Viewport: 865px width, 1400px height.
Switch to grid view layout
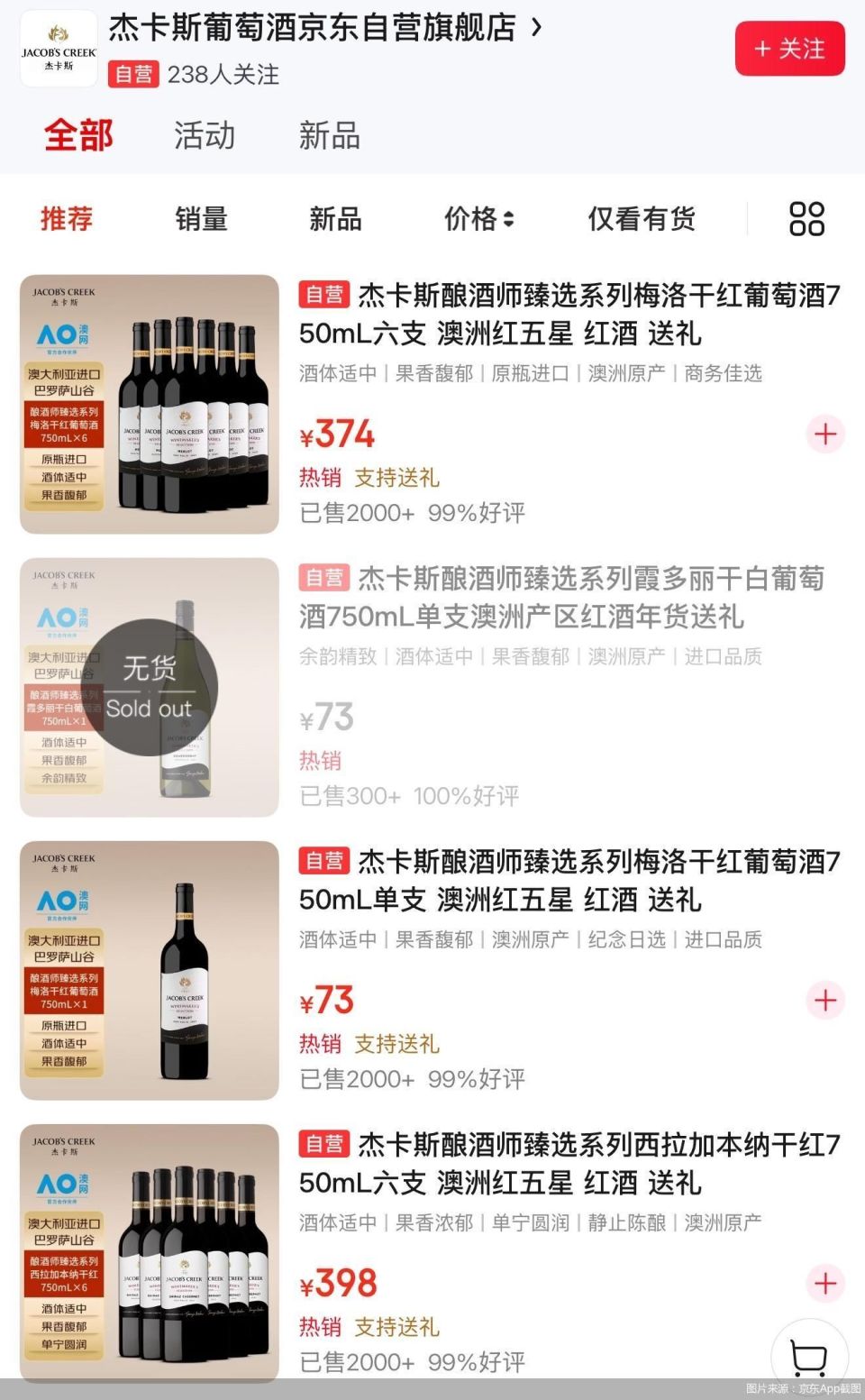click(x=808, y=217)
